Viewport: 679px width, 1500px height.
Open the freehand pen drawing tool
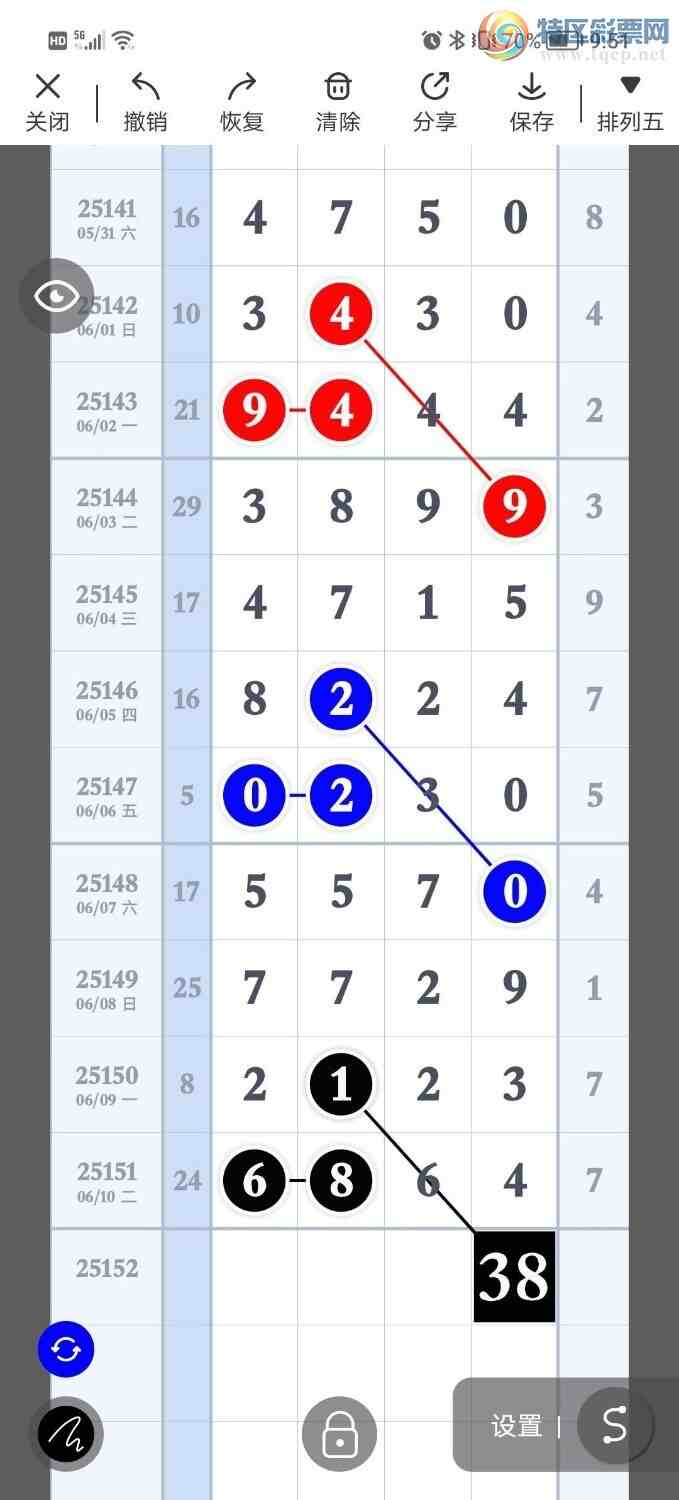pyautogui.click(x=66, y=1435)
